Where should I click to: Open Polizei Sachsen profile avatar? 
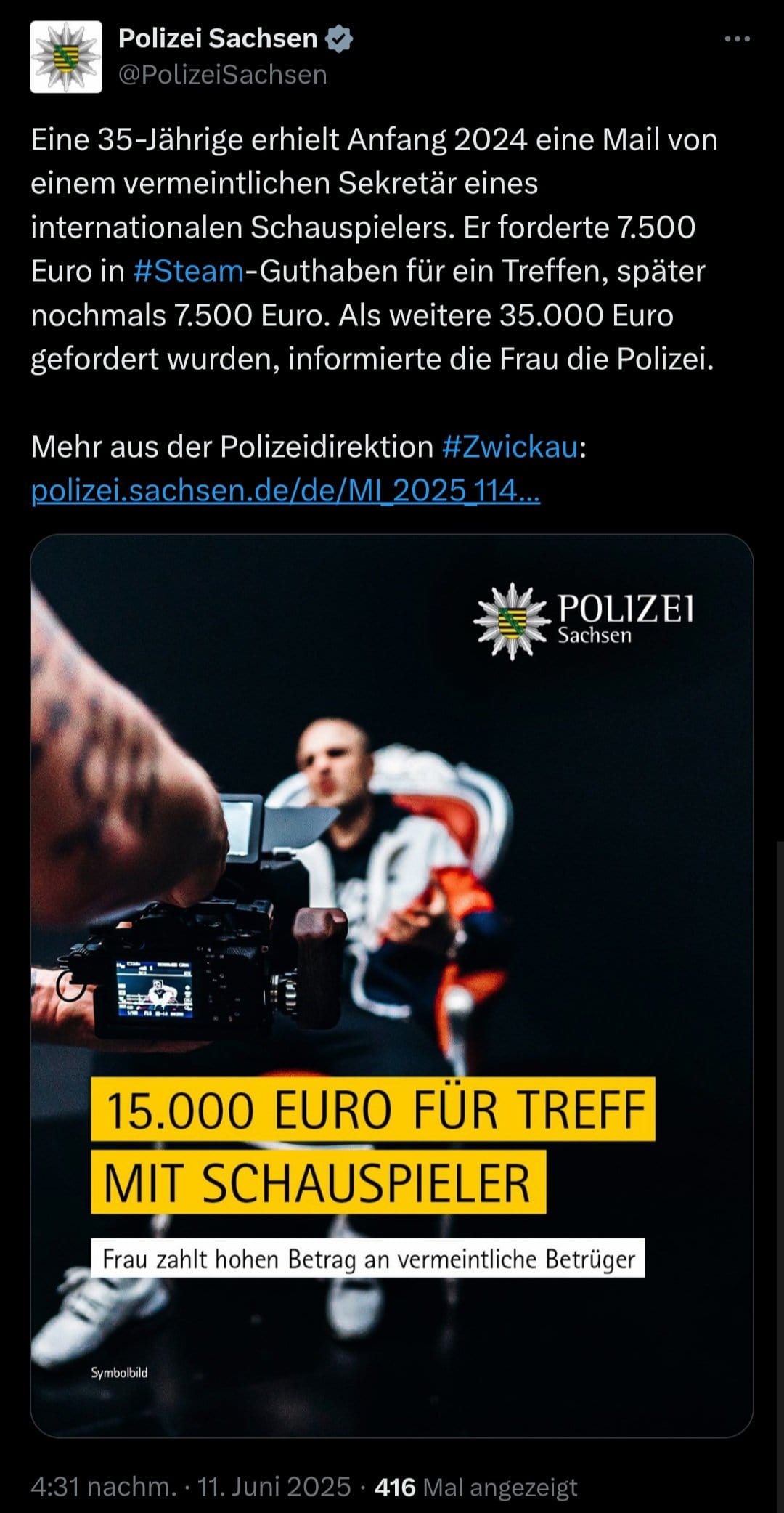(66, 57)
